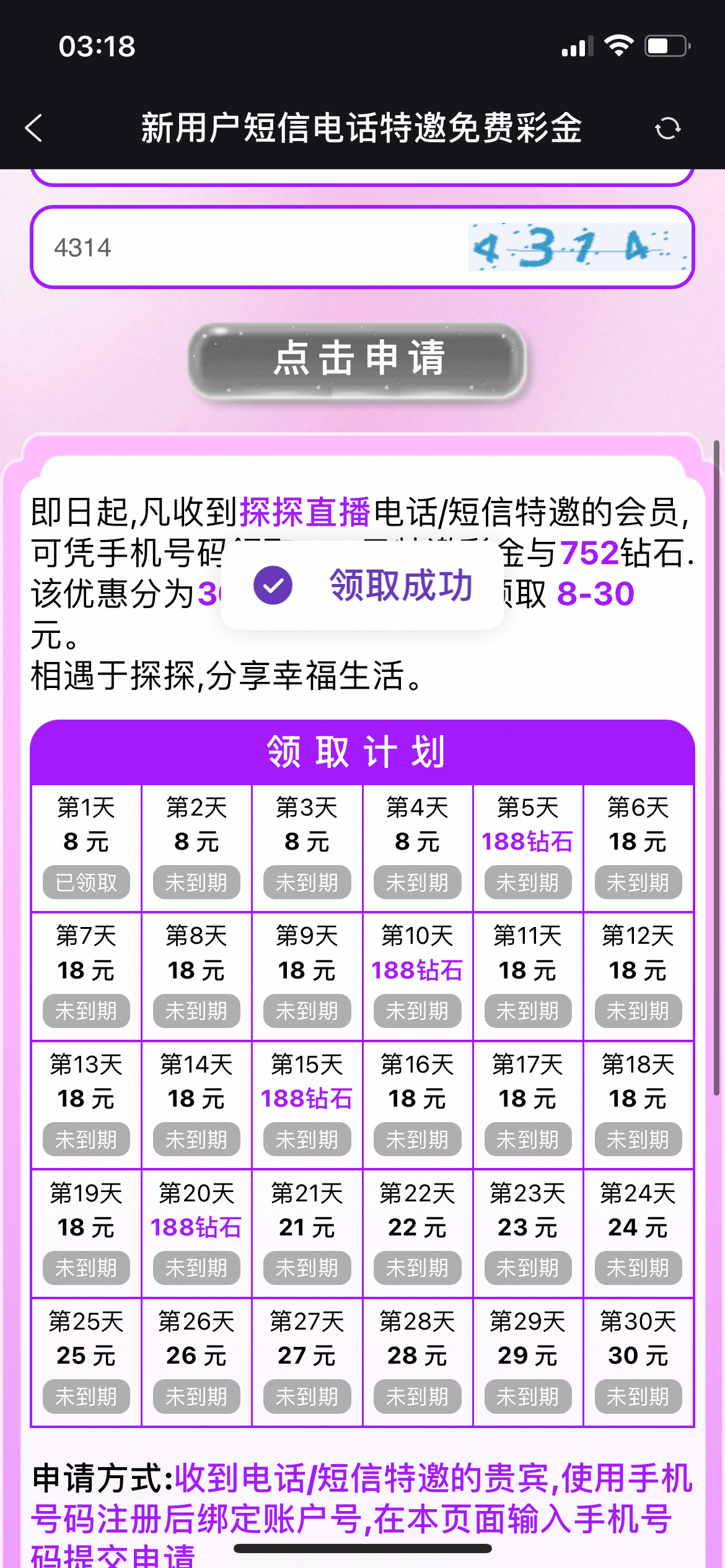Screen dimensions: 725x1568
Task: Select 未到期 under 第10天
Action: pyautogui.click(x=417, y=1011)
